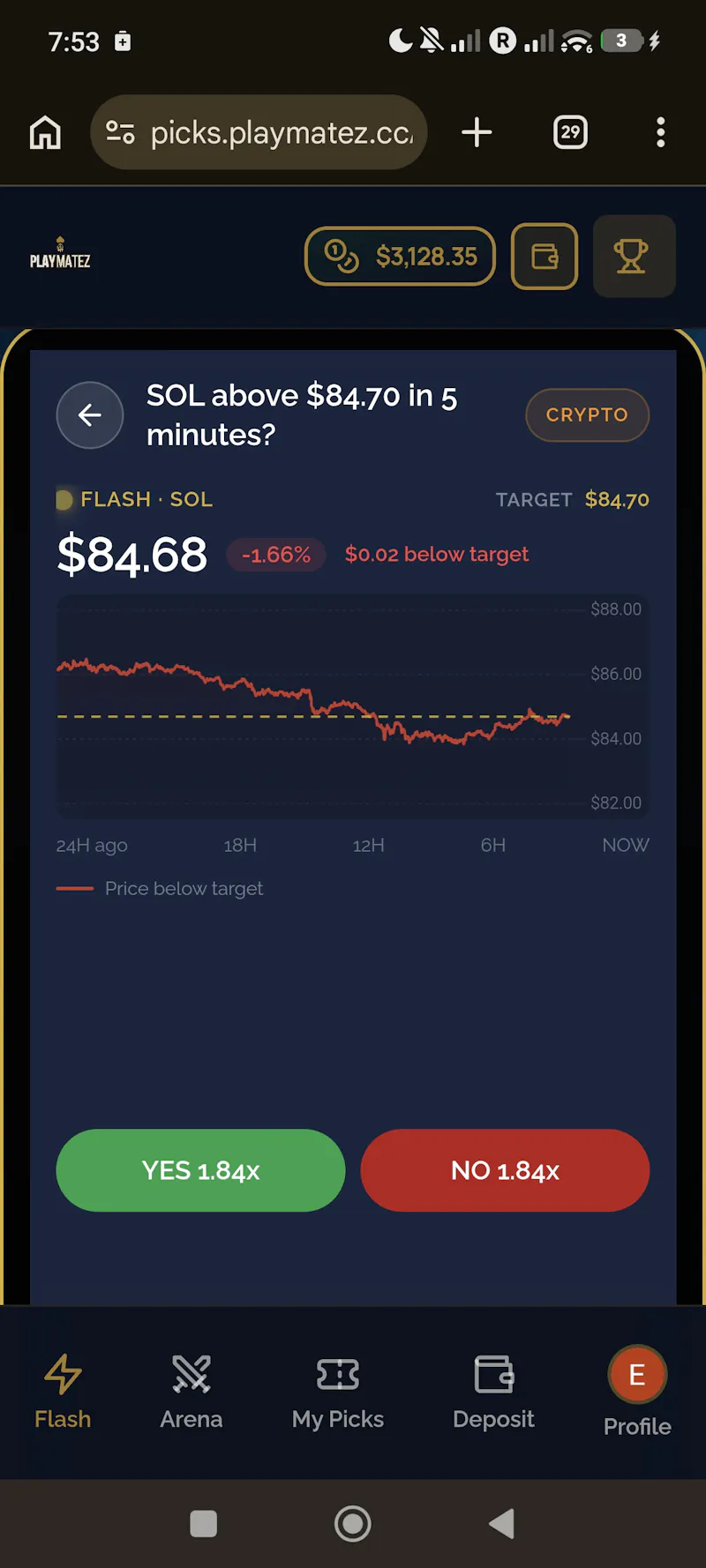The image size is (706, 1568).
Task: Switch to the Arena tab
Action: [x=192, y=1392]
